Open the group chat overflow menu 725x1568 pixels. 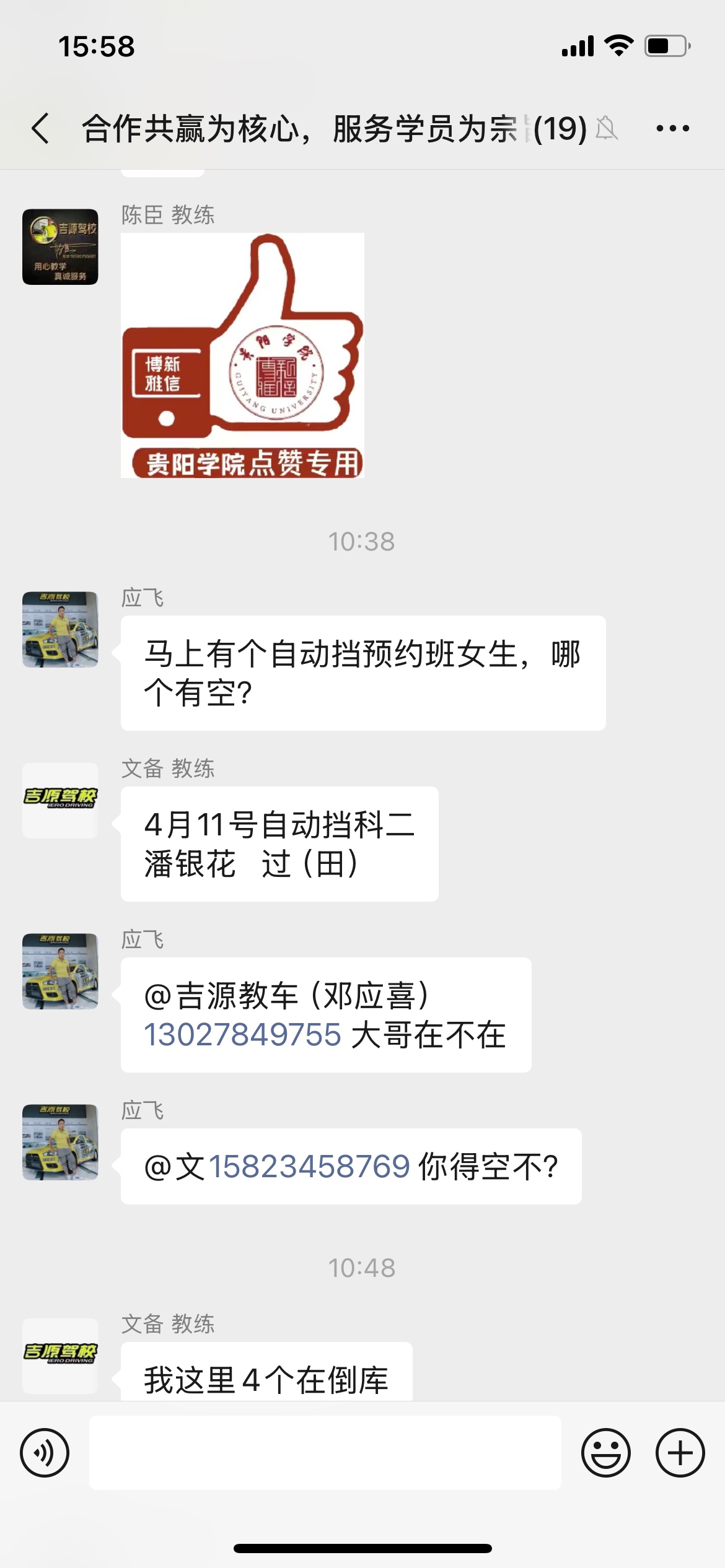click(672, 129)
